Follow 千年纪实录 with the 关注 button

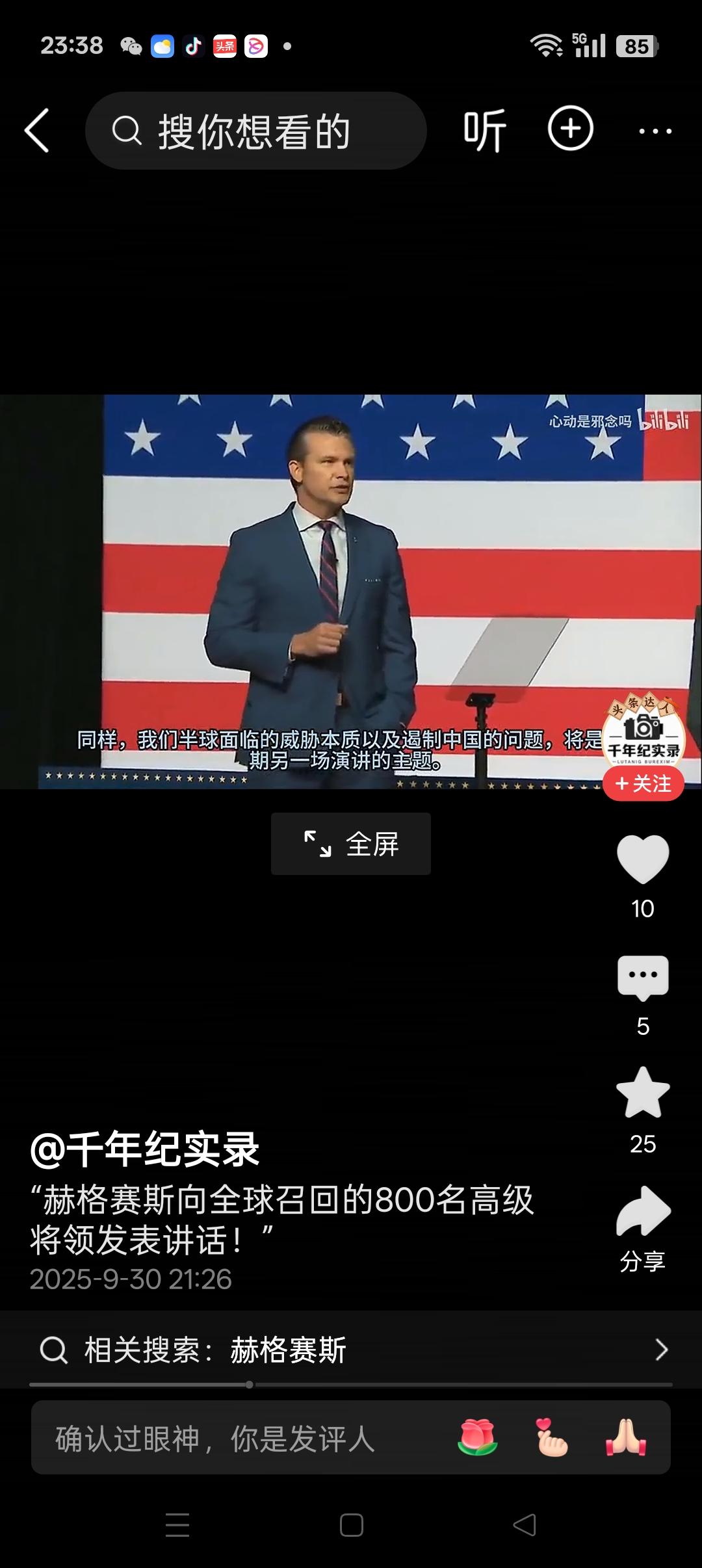click(643, 783)
